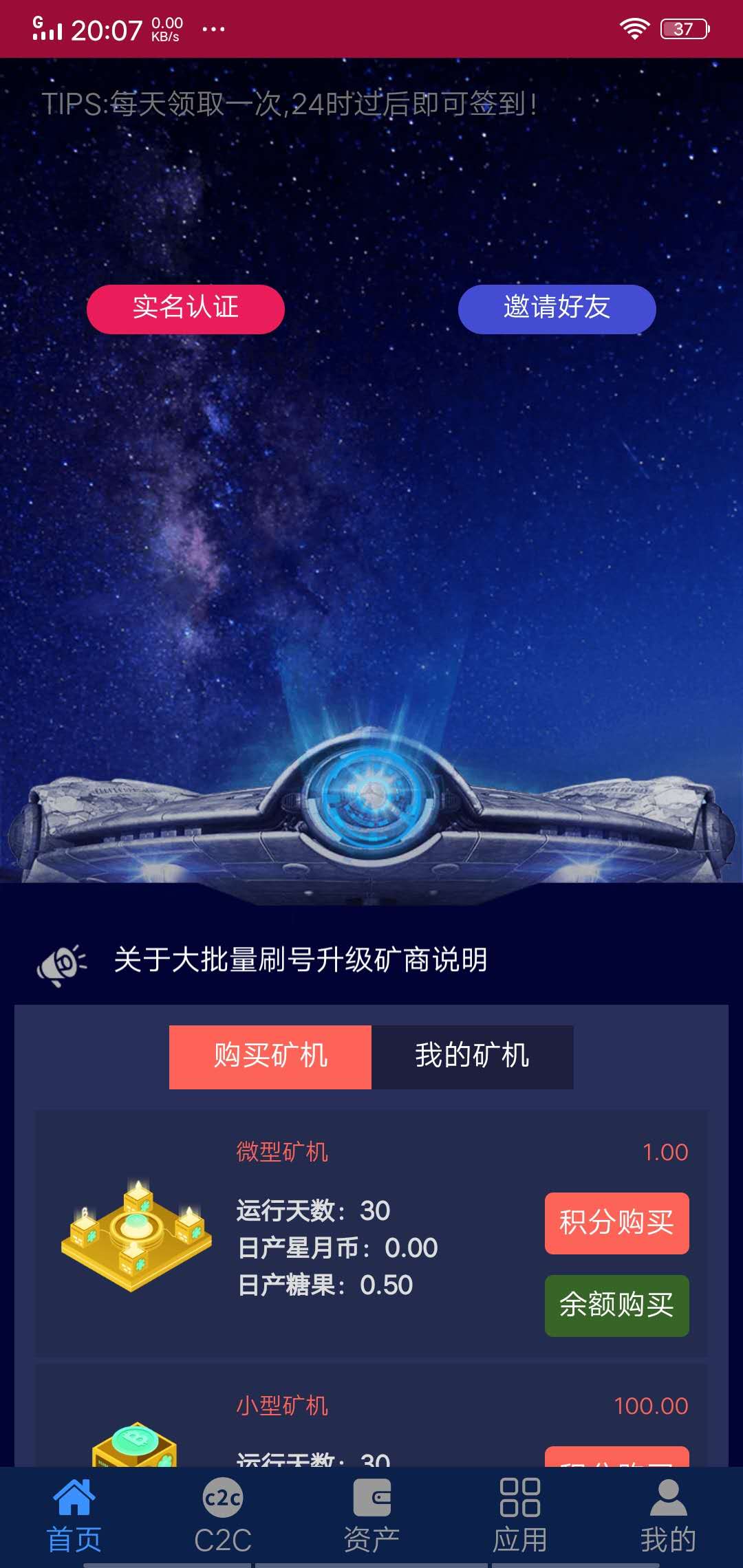Click 积分购买 for the 微型矿机

coord(616,1224)
